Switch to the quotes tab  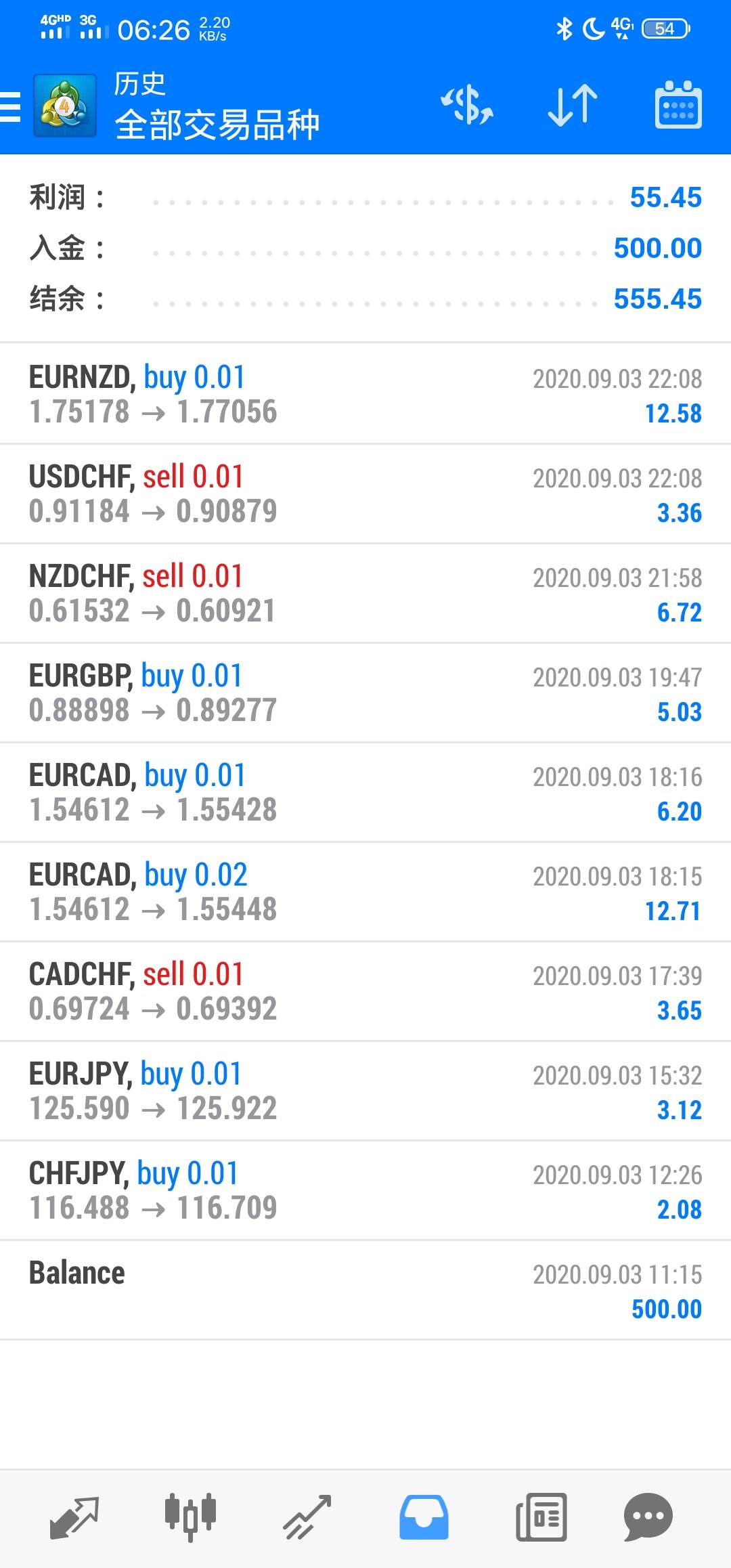point(74,1517)
